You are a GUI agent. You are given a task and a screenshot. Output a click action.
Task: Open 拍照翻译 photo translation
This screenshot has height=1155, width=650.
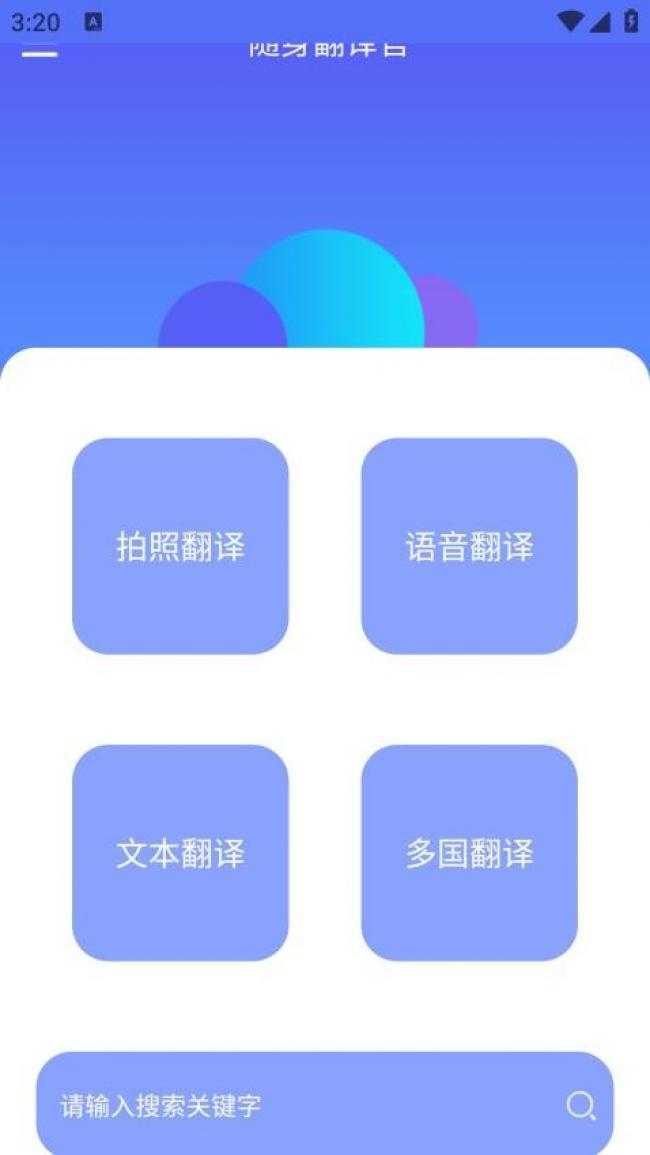click(180, 546)
